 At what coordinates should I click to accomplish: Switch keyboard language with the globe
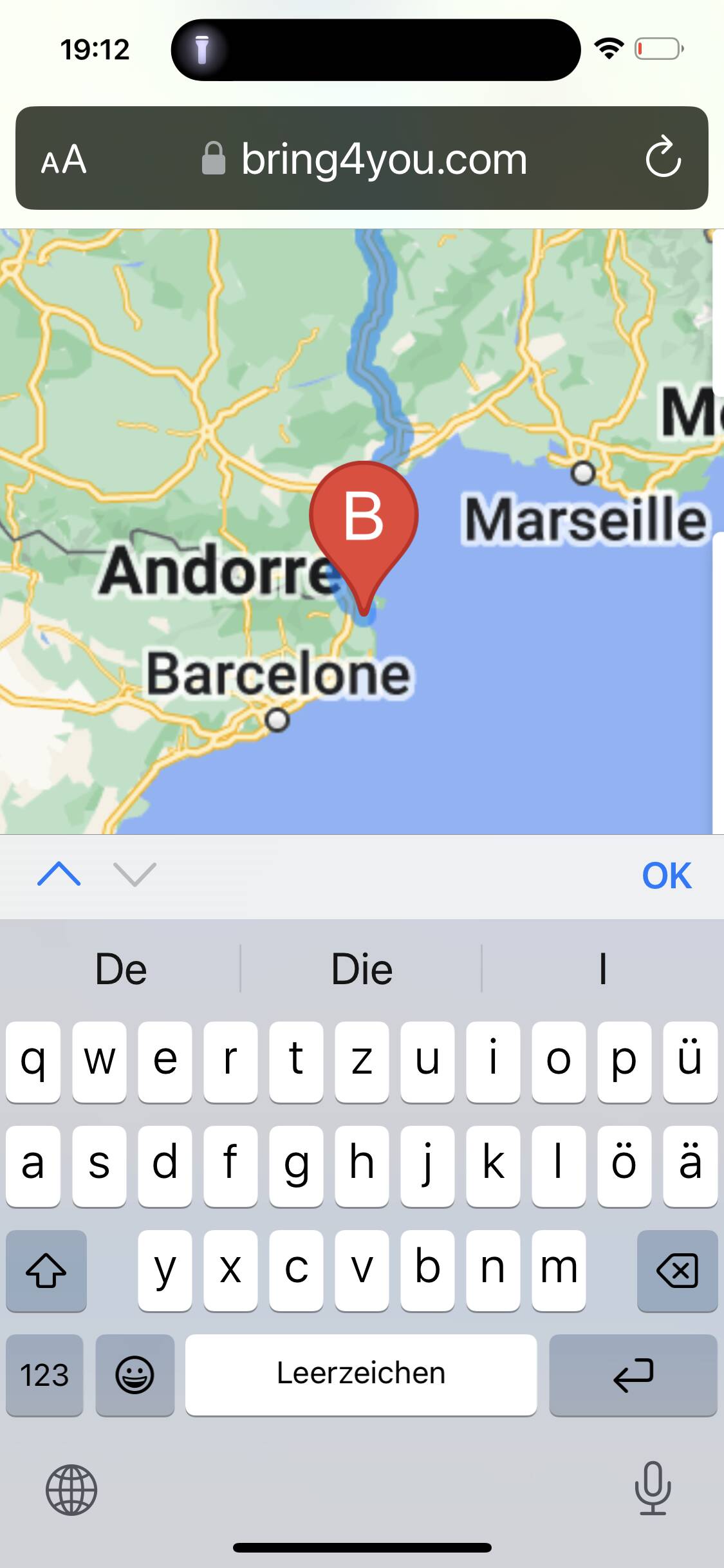[x=71, y=1489]
